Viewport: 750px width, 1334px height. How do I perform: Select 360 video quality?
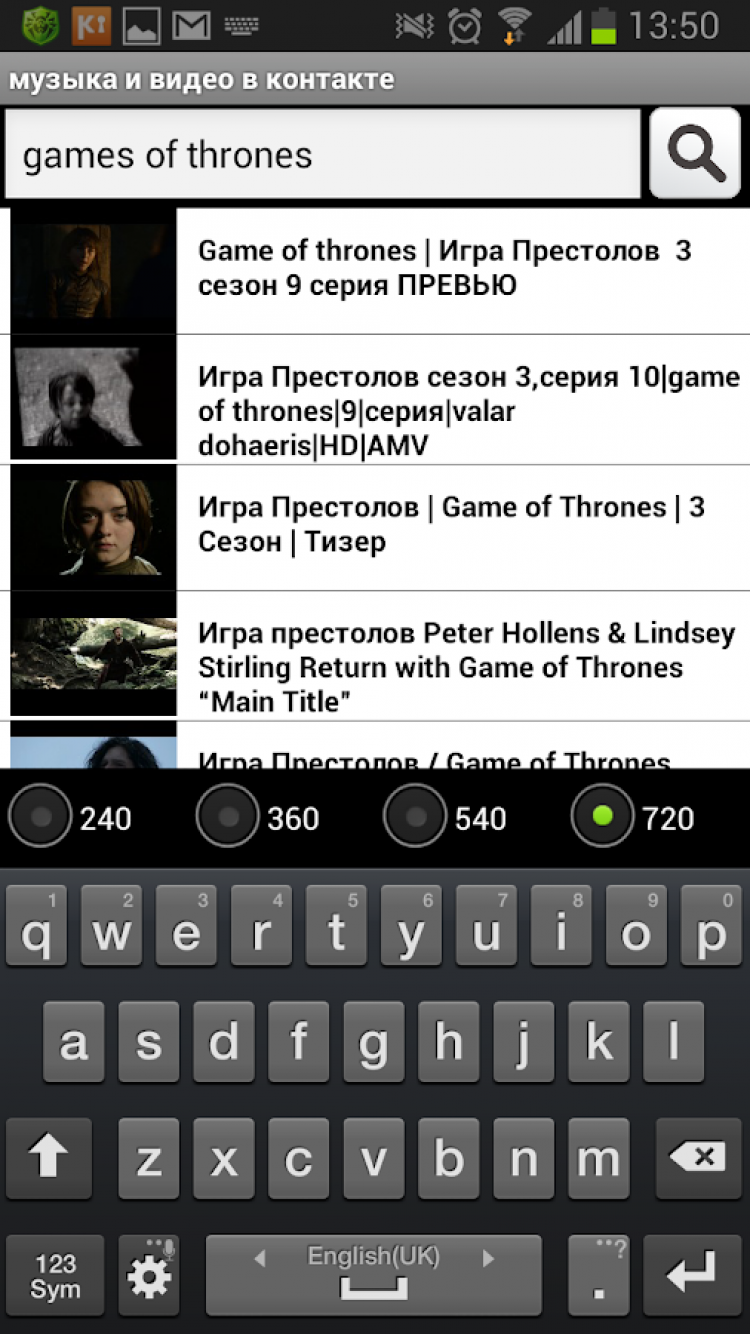pyautogui.click(x=229, y=817)
